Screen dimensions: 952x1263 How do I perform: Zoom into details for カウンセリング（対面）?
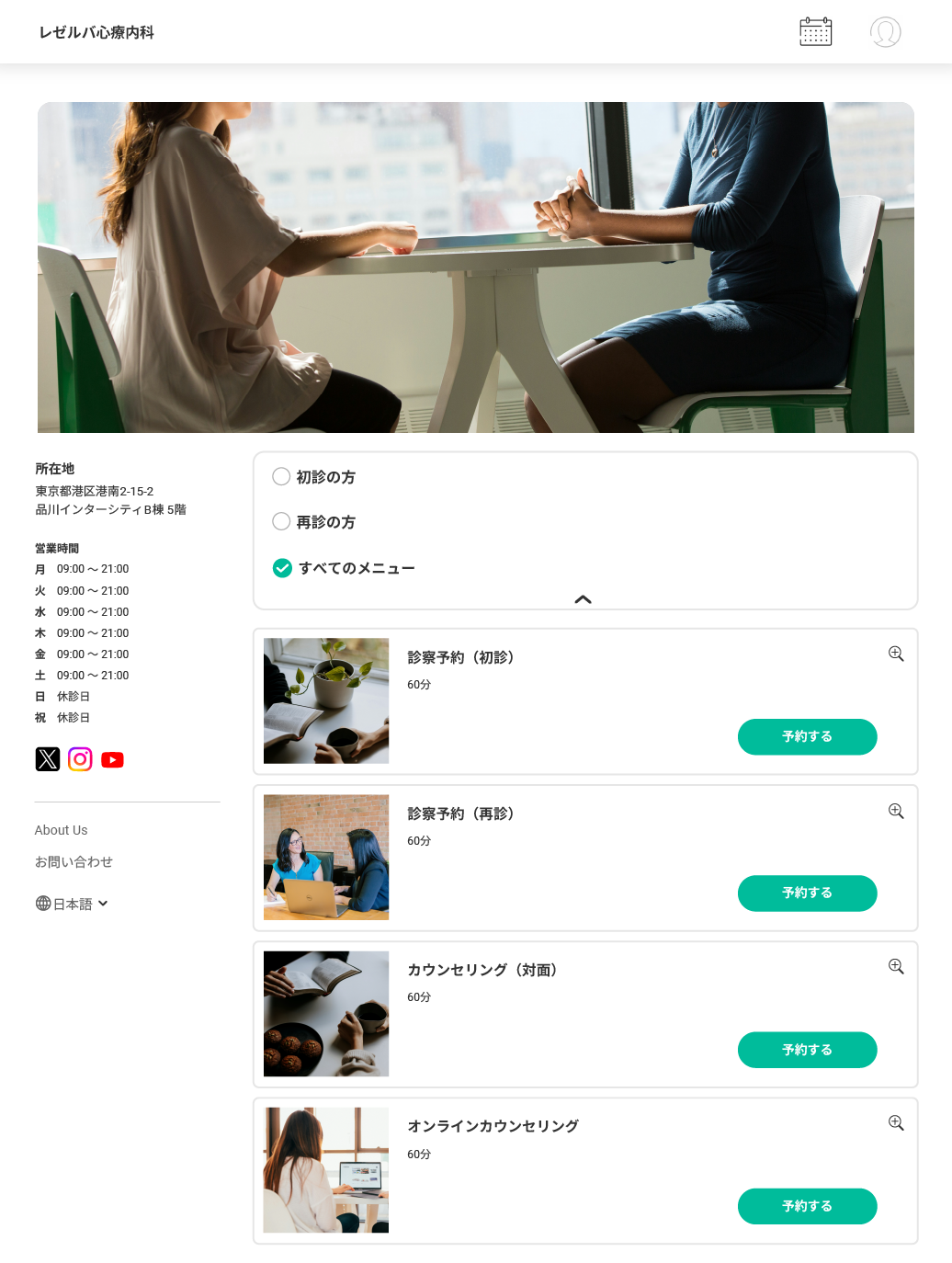(x=896, y=966)
